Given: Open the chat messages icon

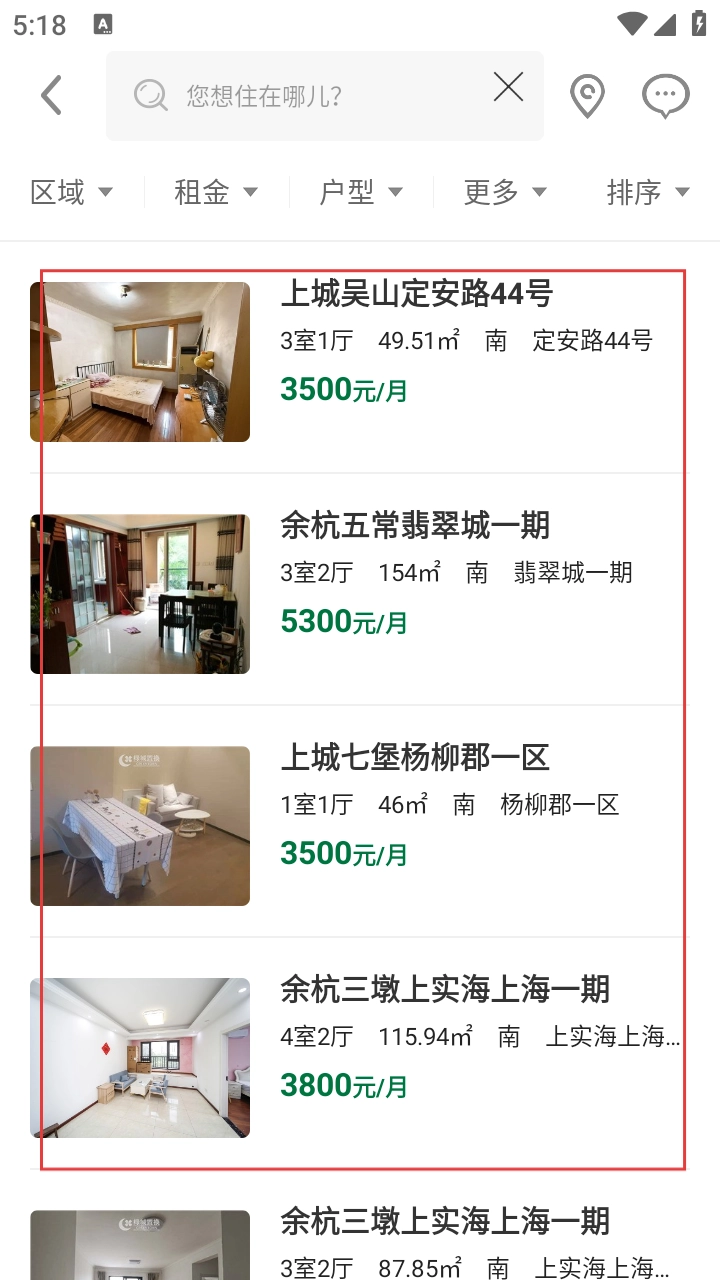Looking at the screenshot, I should [x=665, y=96].
